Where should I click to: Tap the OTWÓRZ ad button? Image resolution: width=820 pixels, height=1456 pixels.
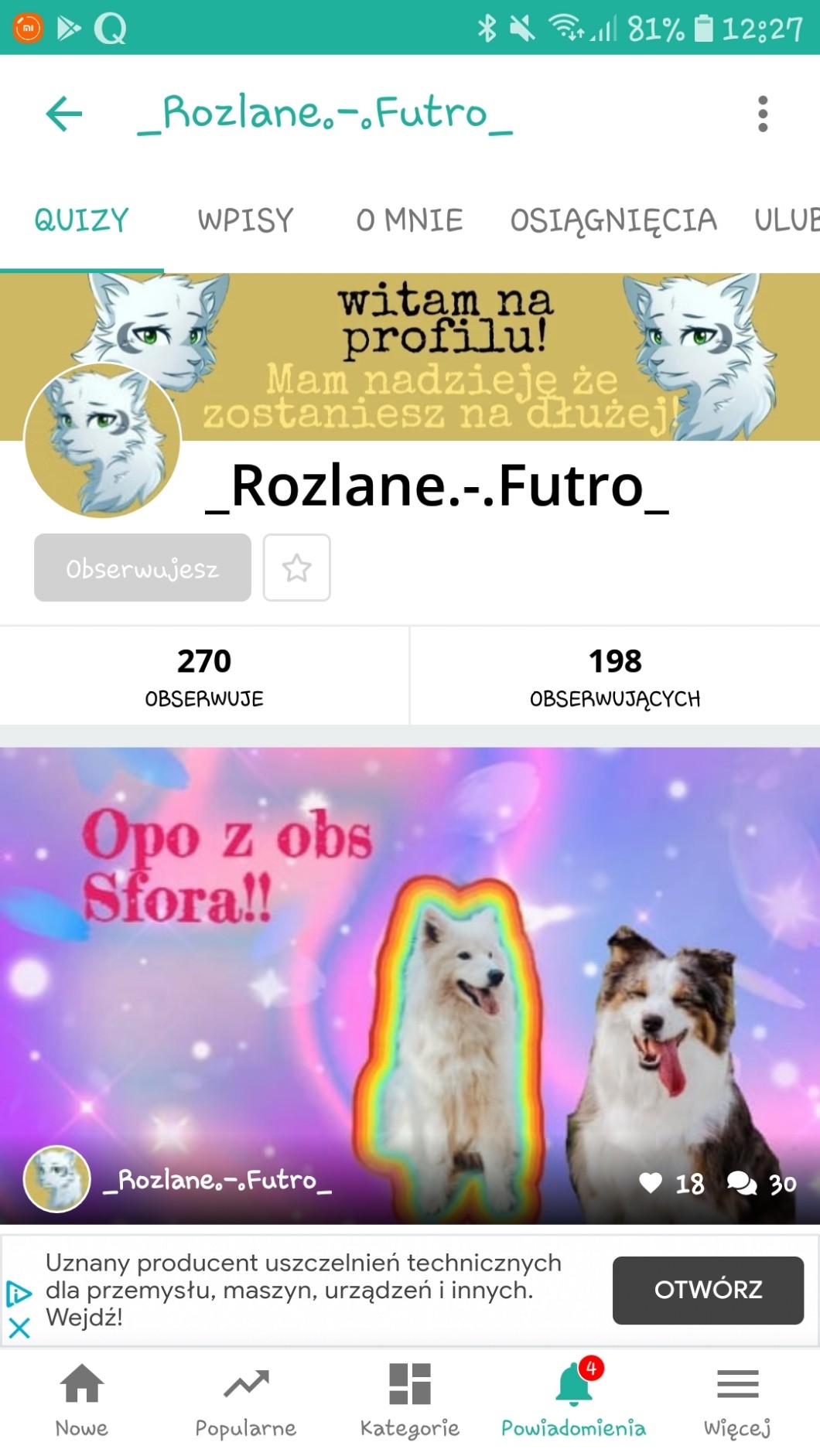click(x=708, y=1290)
